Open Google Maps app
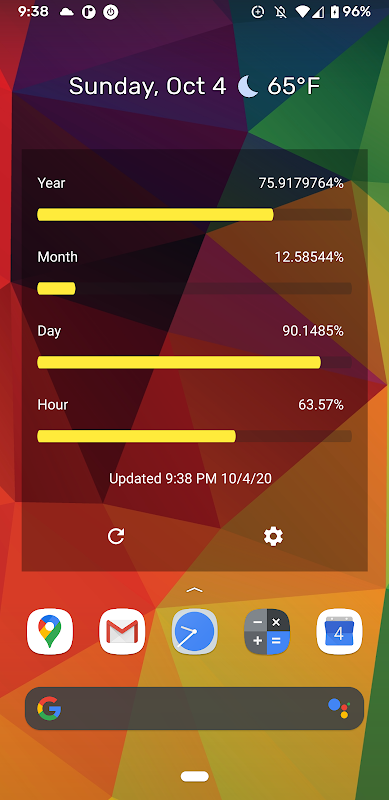Screen dimensions: 389x800 coord(50,631)
